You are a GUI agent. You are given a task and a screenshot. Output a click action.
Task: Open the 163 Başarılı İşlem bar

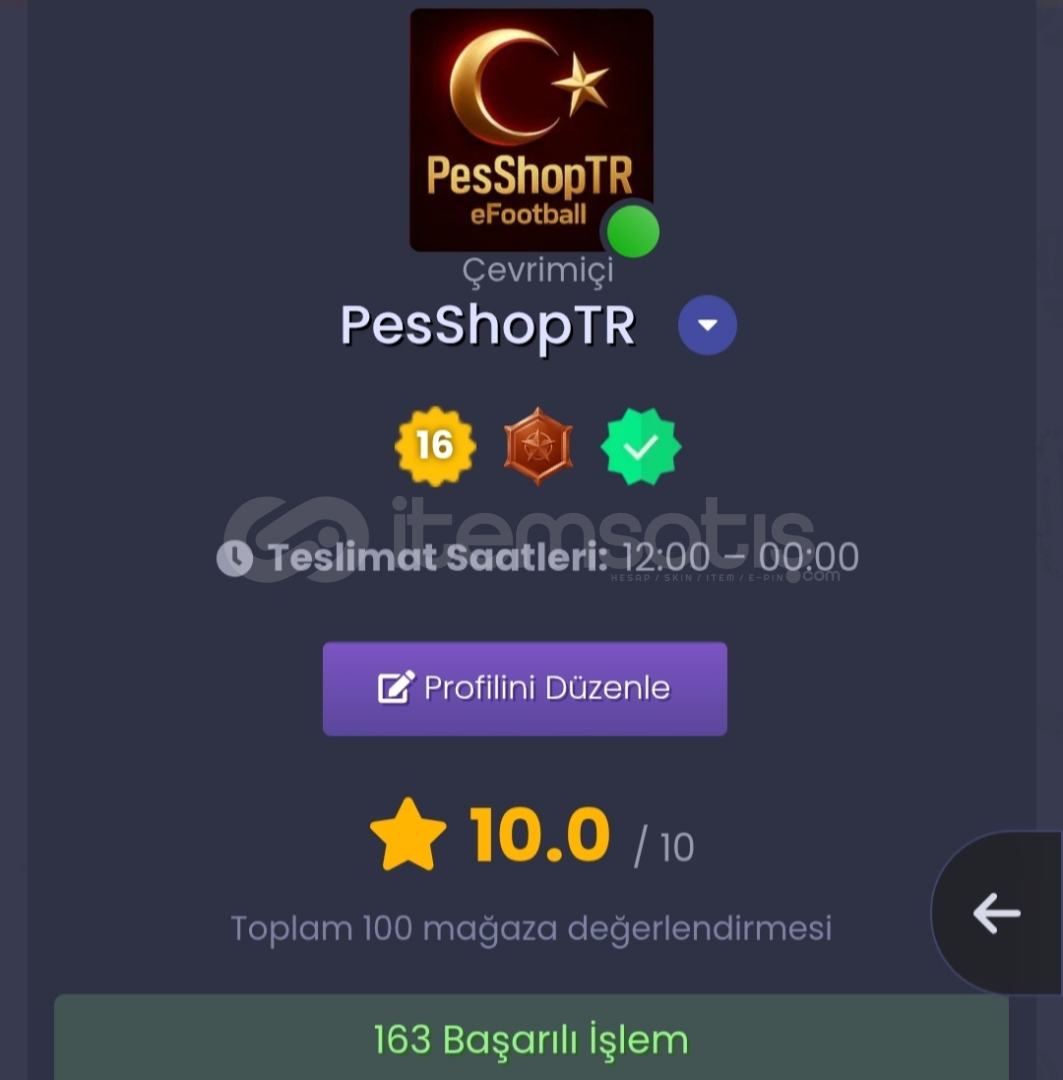(x=531, y=1039)
